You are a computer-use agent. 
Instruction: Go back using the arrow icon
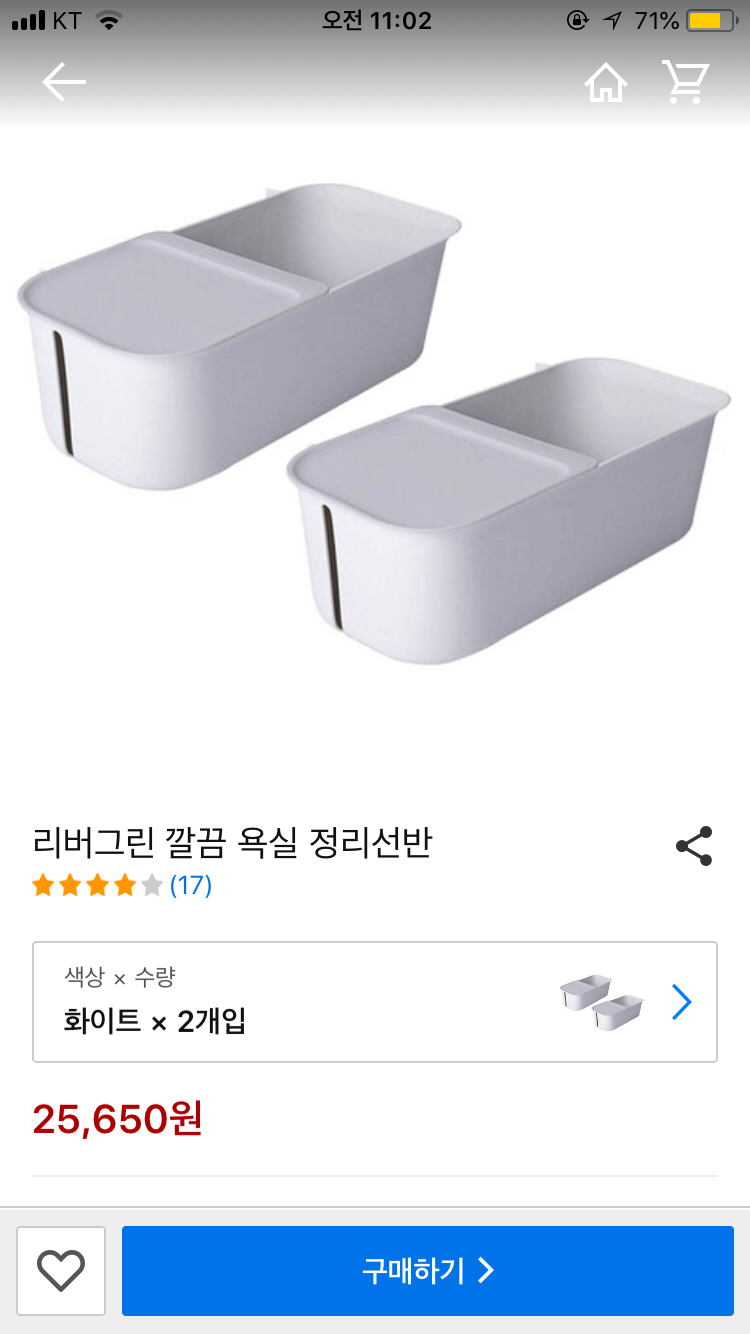(x=64, y=82)
